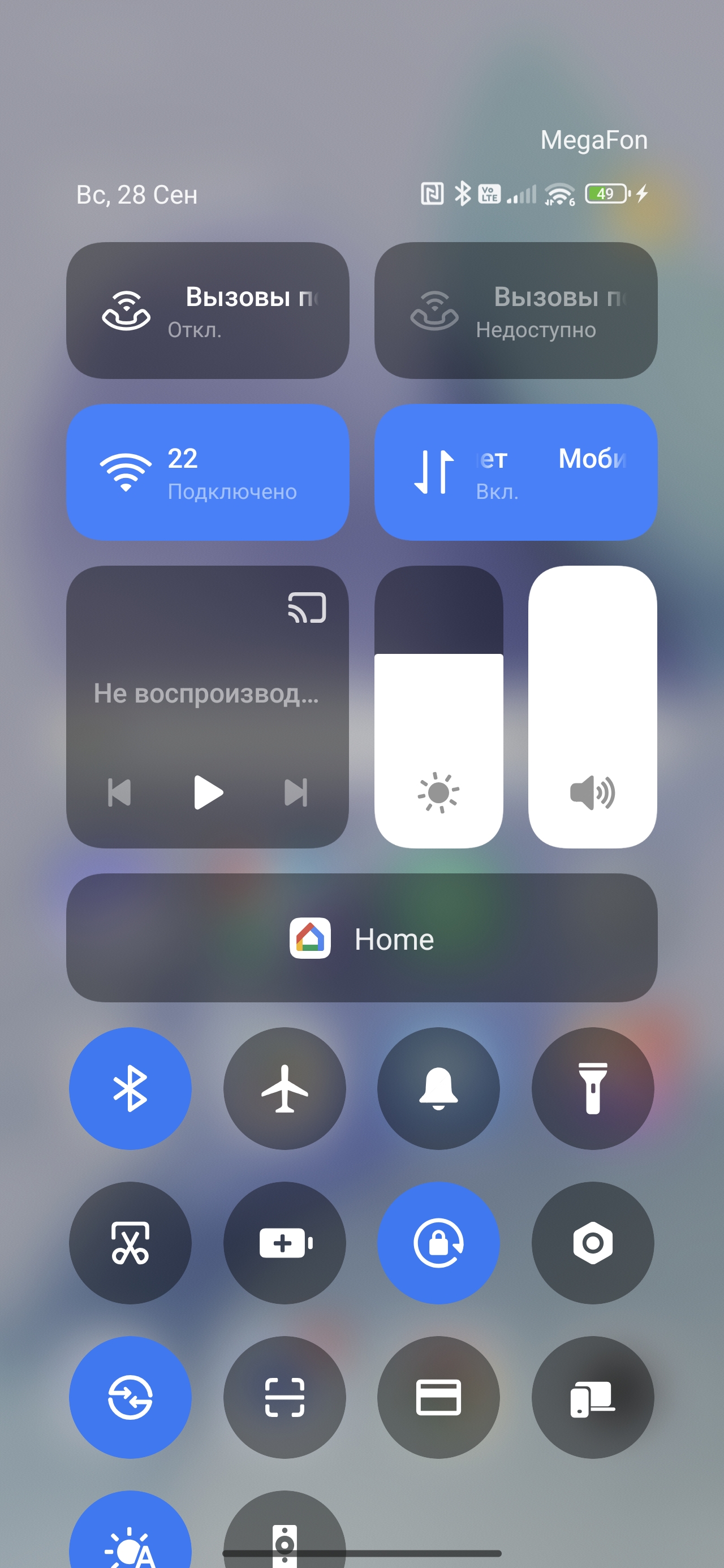Start media playback
Image resolution: width=724 pixels, height=1568 pixels.
click(208, 792)
